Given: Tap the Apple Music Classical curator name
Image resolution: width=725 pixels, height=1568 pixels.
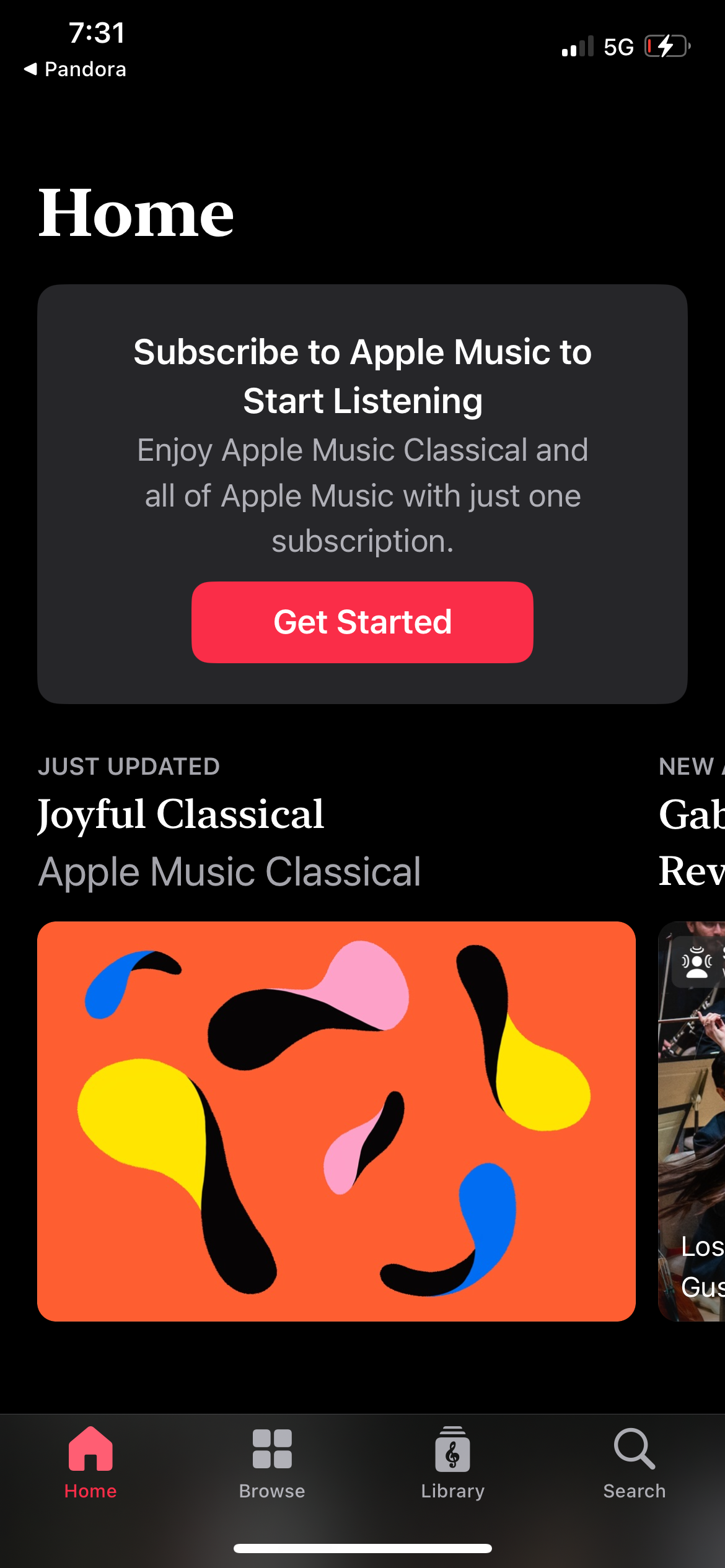Looking at the screenshot, I should coord(231,871).
